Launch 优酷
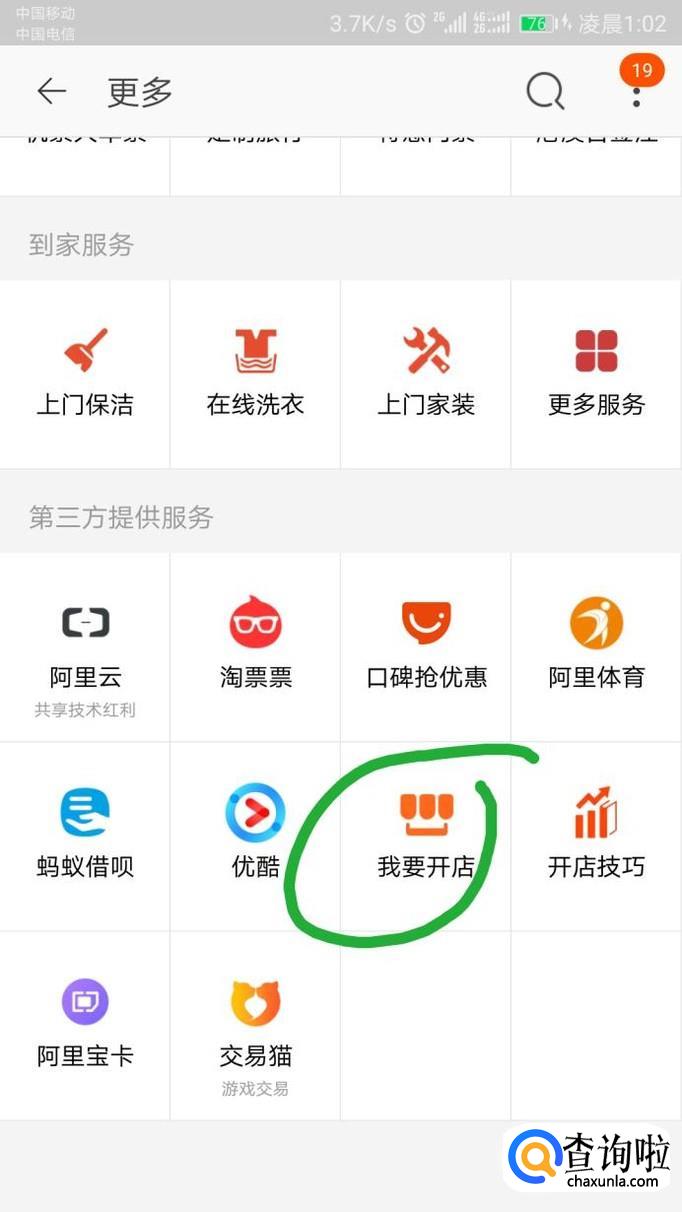Viewport: 682px width, 1212px height. 255,837
